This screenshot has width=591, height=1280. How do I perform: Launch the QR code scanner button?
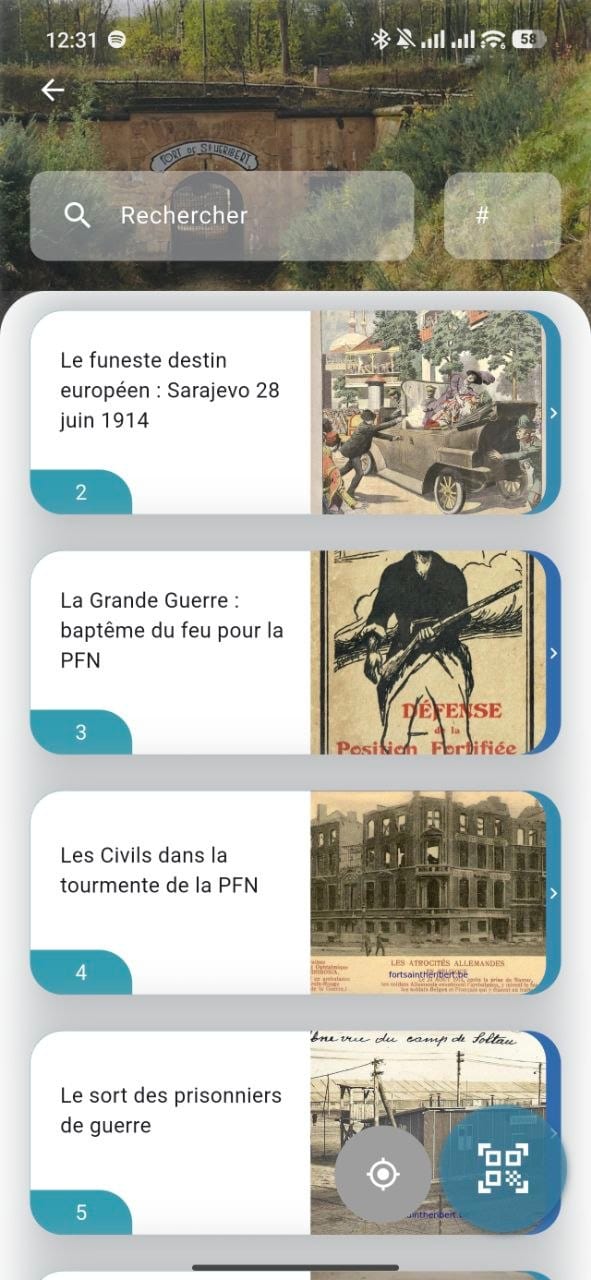tap(503, 1167)
